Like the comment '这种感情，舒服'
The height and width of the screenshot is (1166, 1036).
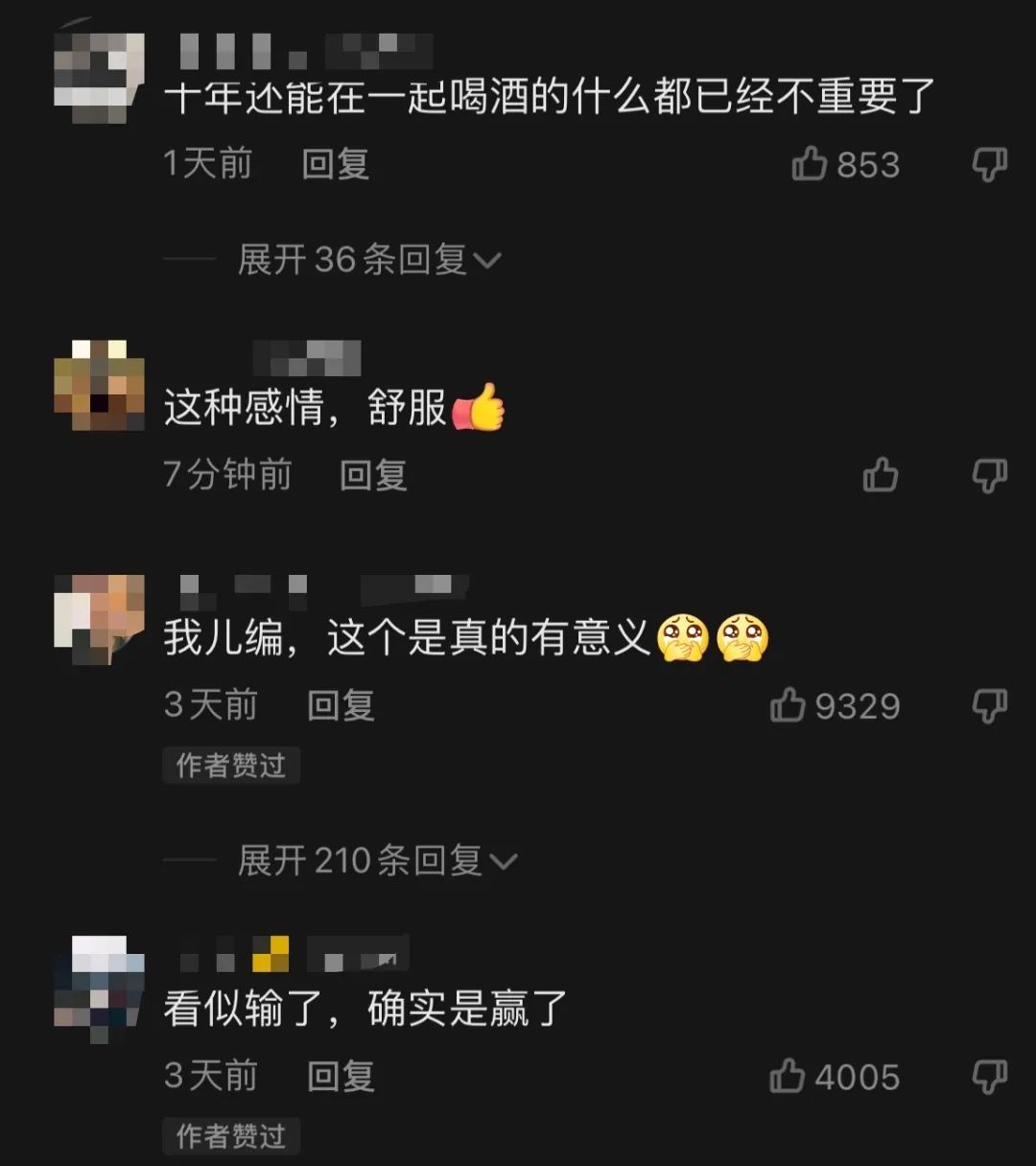[881, 474]
